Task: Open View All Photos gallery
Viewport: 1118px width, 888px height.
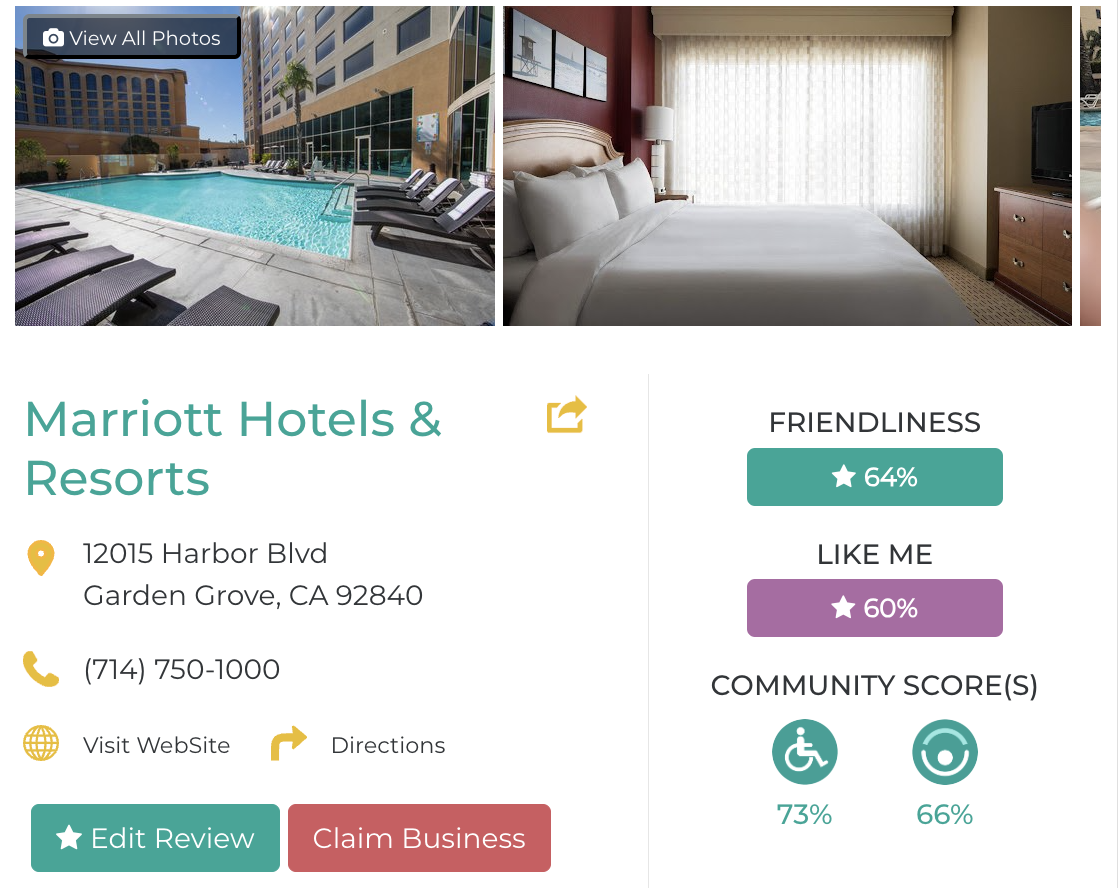Action: 132,38
